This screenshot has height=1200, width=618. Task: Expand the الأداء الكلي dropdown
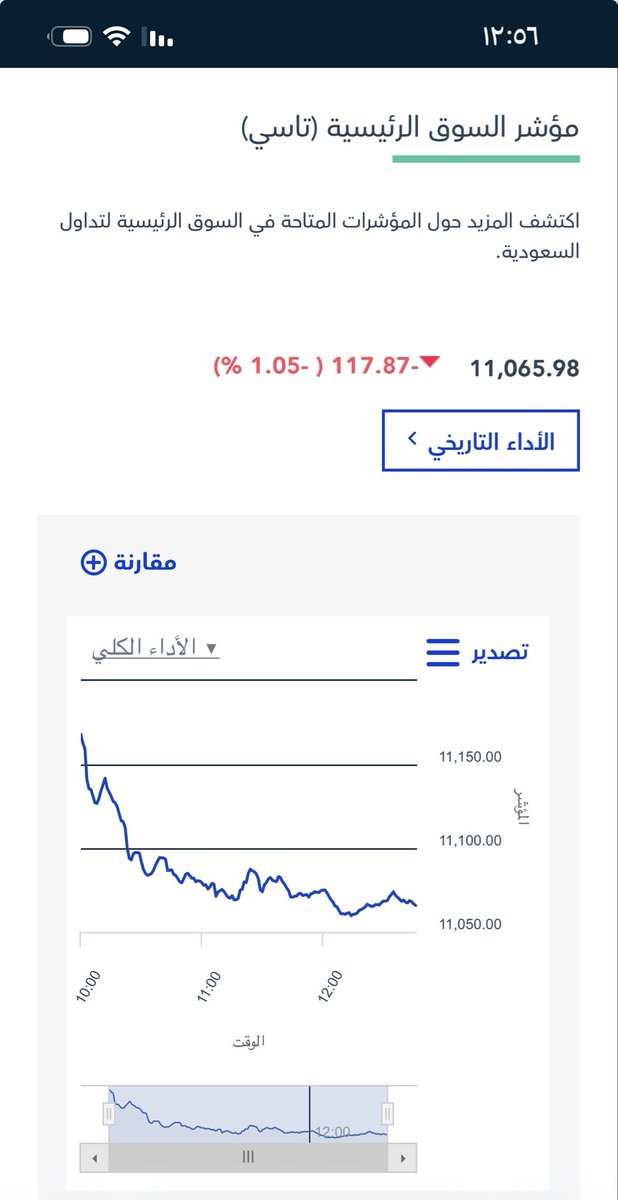coord(155,647)
